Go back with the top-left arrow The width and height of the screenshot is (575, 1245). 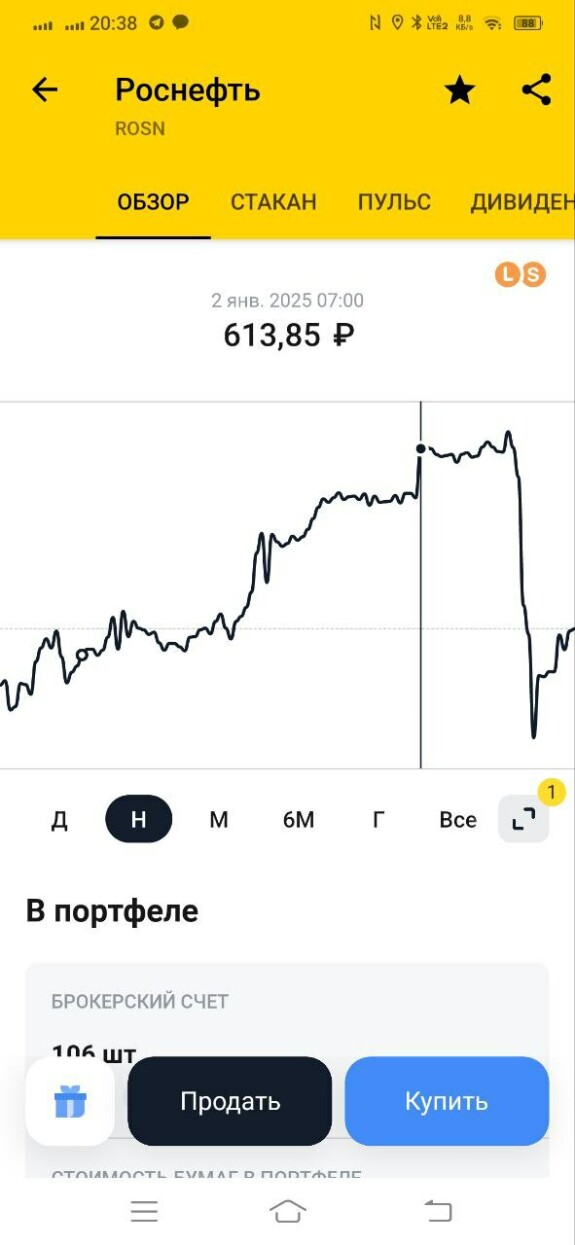click(45, 90)
